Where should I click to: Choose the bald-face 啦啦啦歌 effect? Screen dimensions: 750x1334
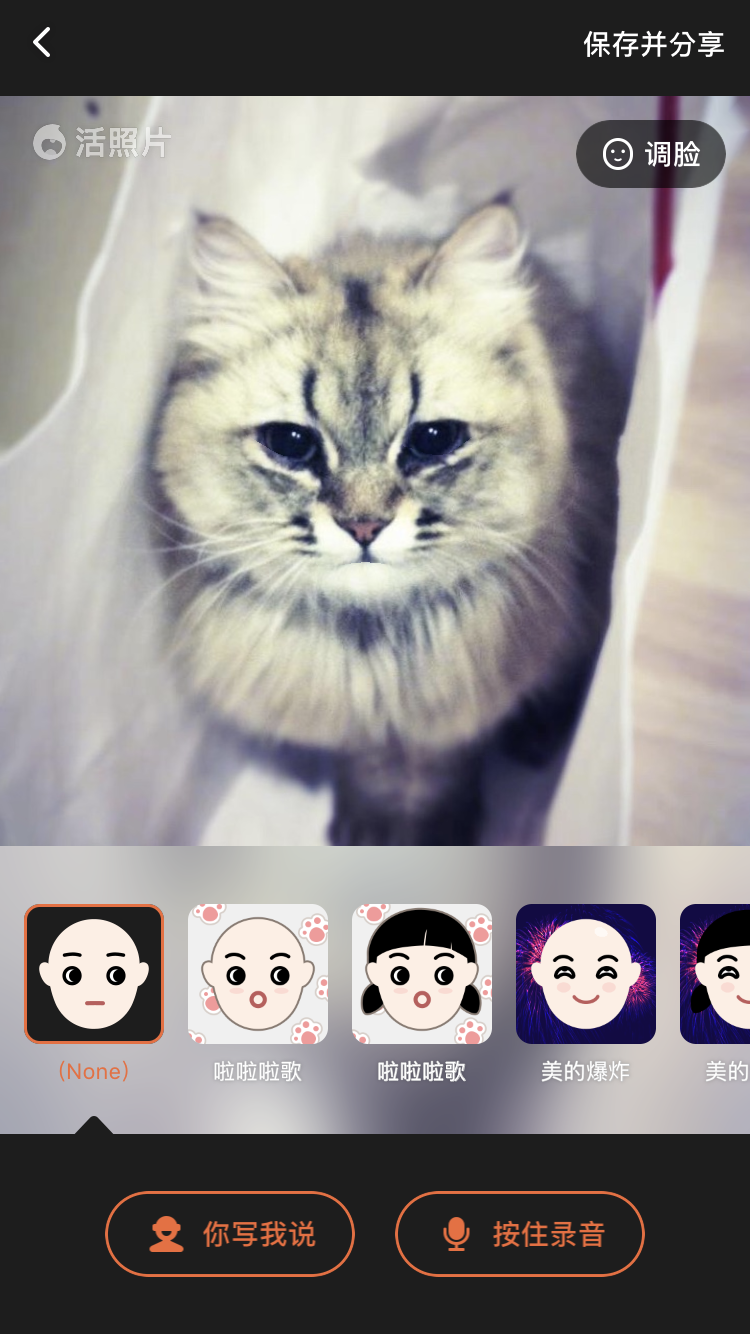tap(258, 974)
